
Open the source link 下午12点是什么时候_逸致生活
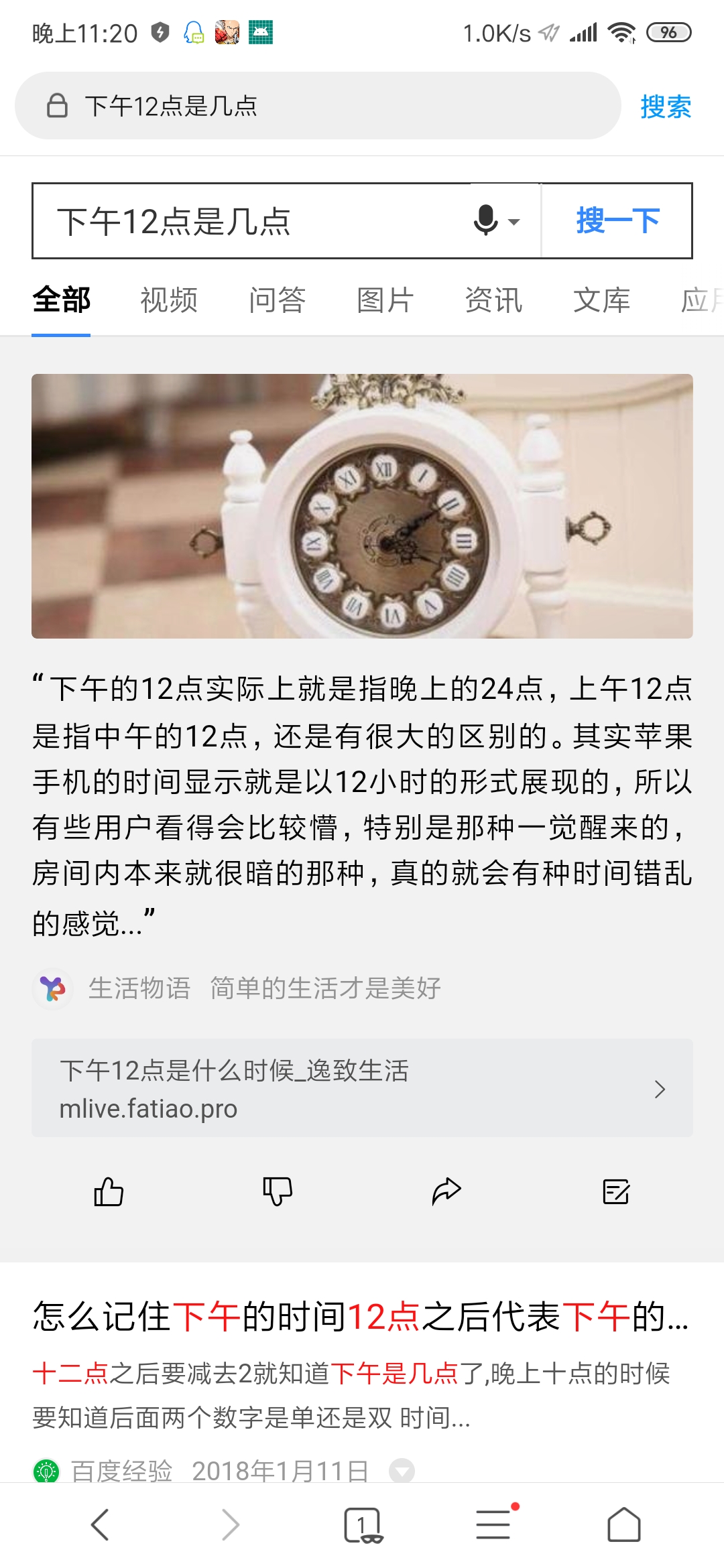(x=362, y=1088)
